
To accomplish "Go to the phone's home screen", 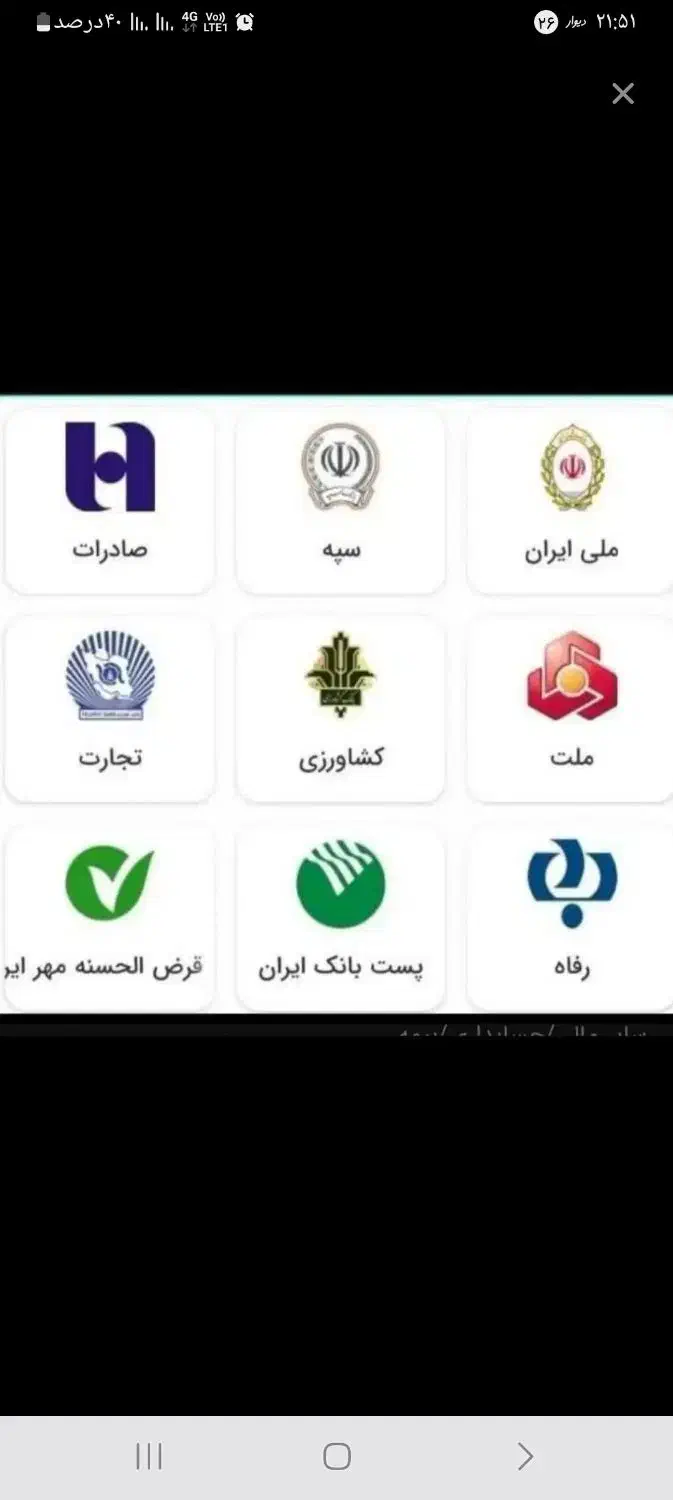I will click(337, 1456).
